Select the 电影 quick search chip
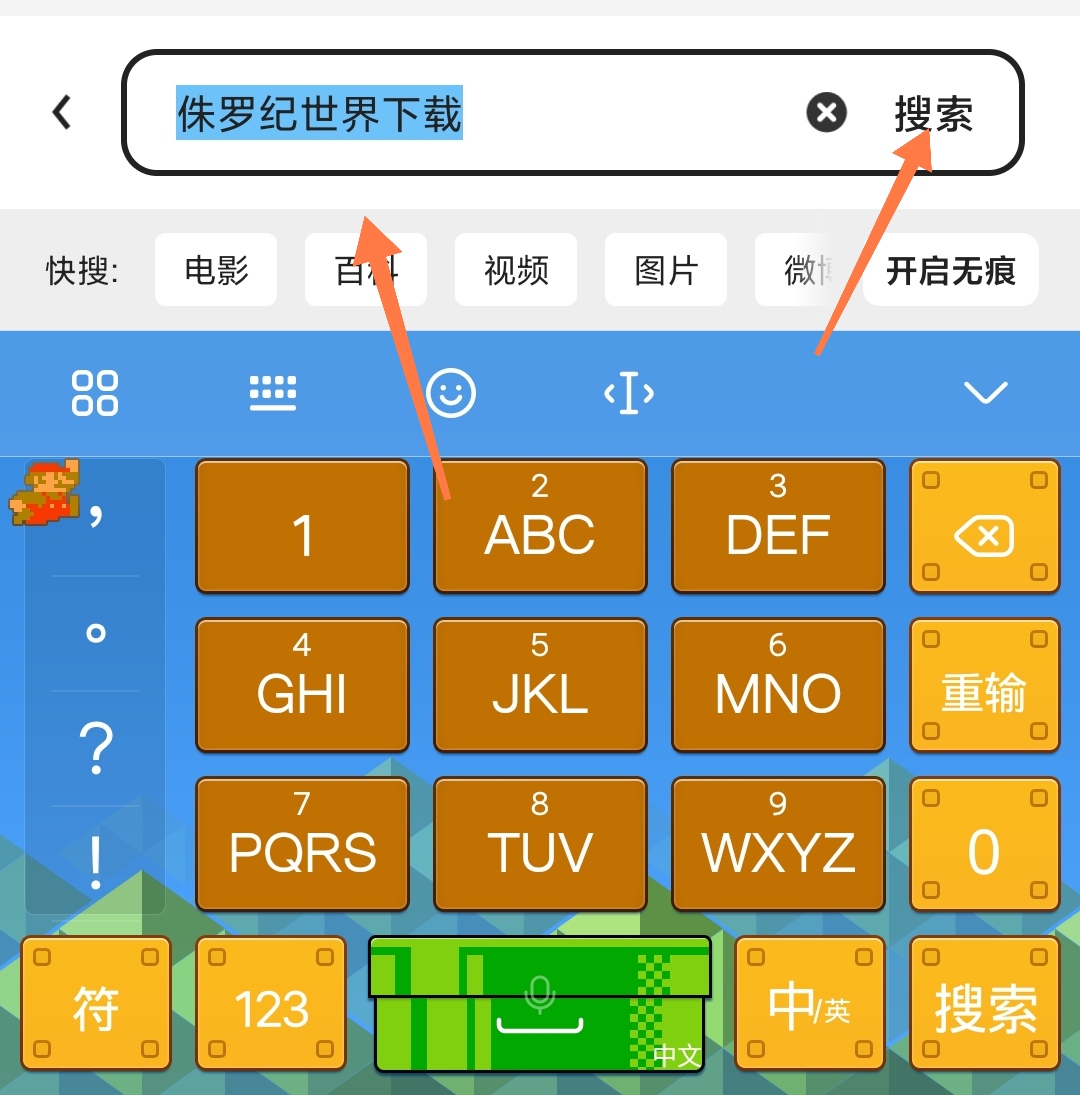The image size is (1080, 1095). pyautogui.click(x=216, y=270)
